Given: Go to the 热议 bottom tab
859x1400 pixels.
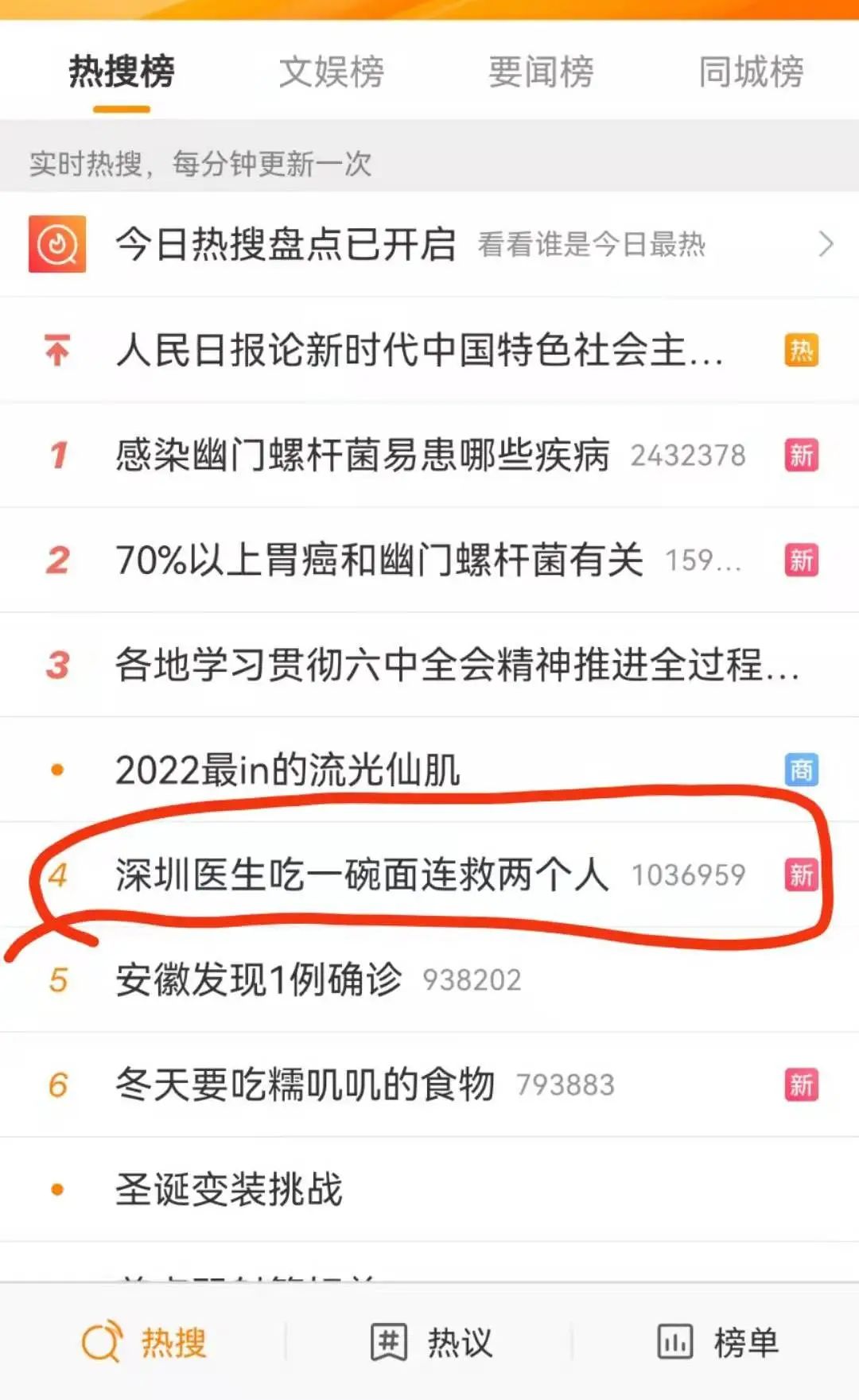Looking at the screenshot, I should pos(431,1343).
